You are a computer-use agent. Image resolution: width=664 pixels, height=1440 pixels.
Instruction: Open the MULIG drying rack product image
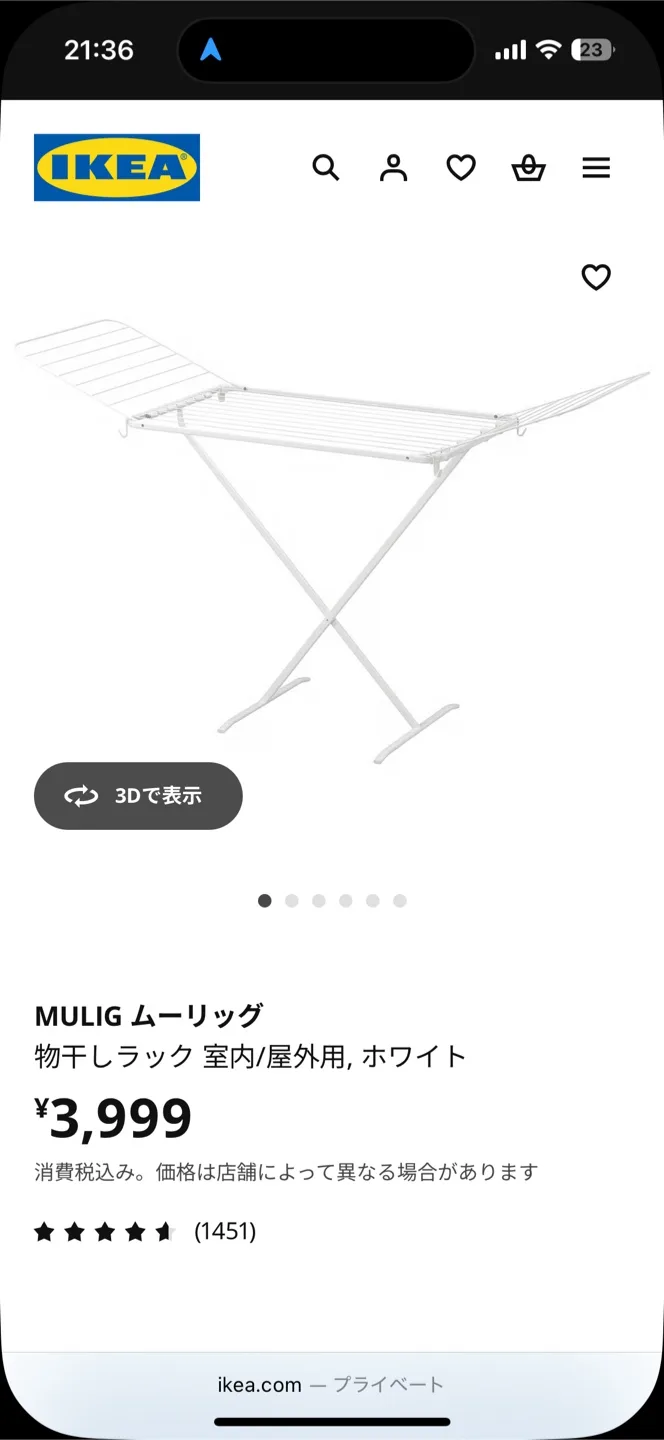click(x=332, y=540)
